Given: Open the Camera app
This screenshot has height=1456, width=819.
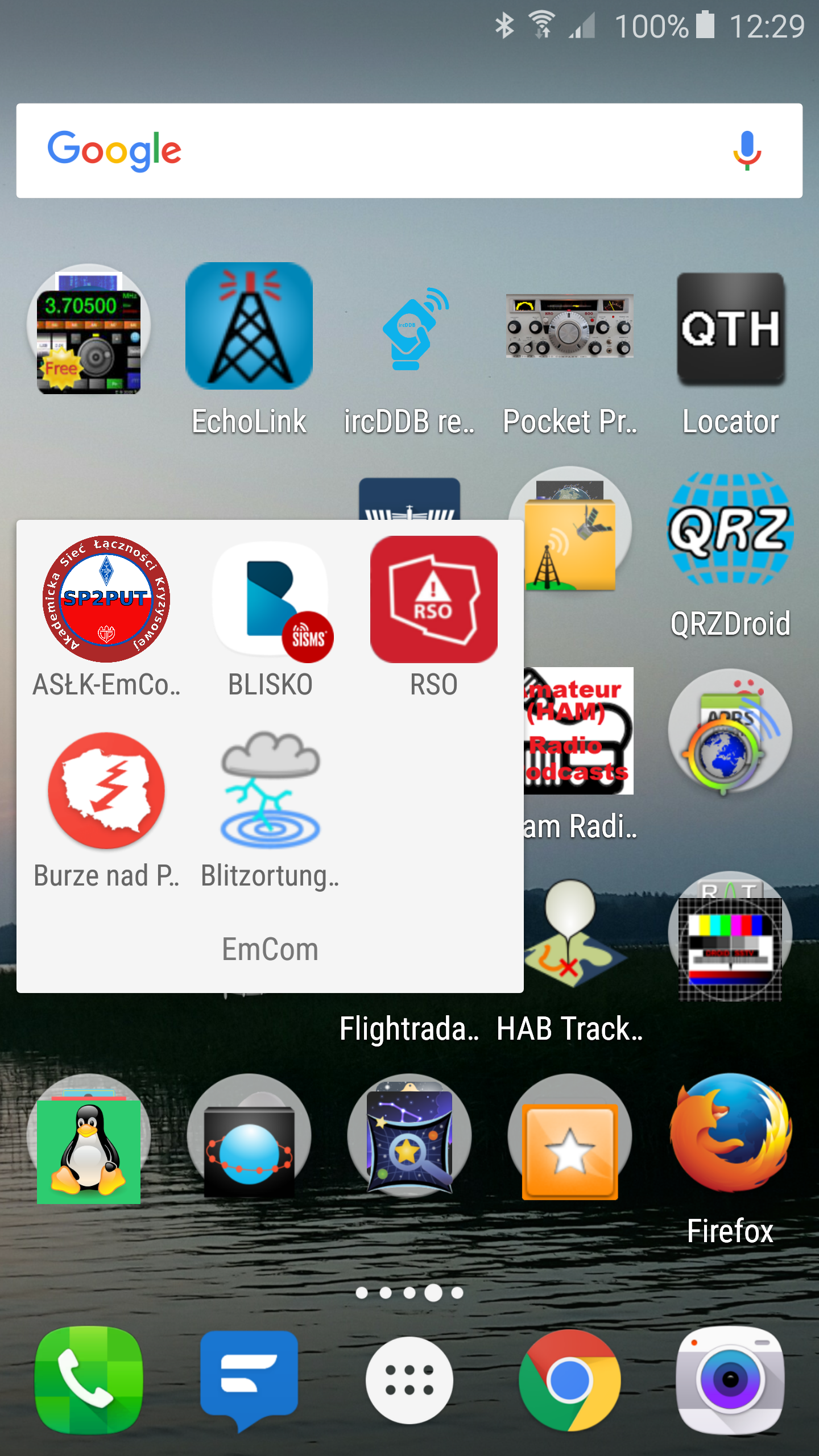Looking at the screenshot, I should click(x=730, y=1380).
